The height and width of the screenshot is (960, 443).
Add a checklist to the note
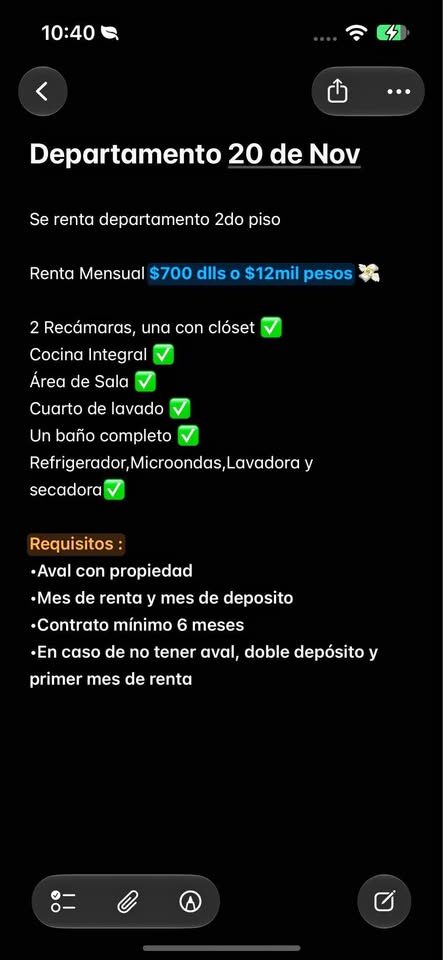[63, 901]
